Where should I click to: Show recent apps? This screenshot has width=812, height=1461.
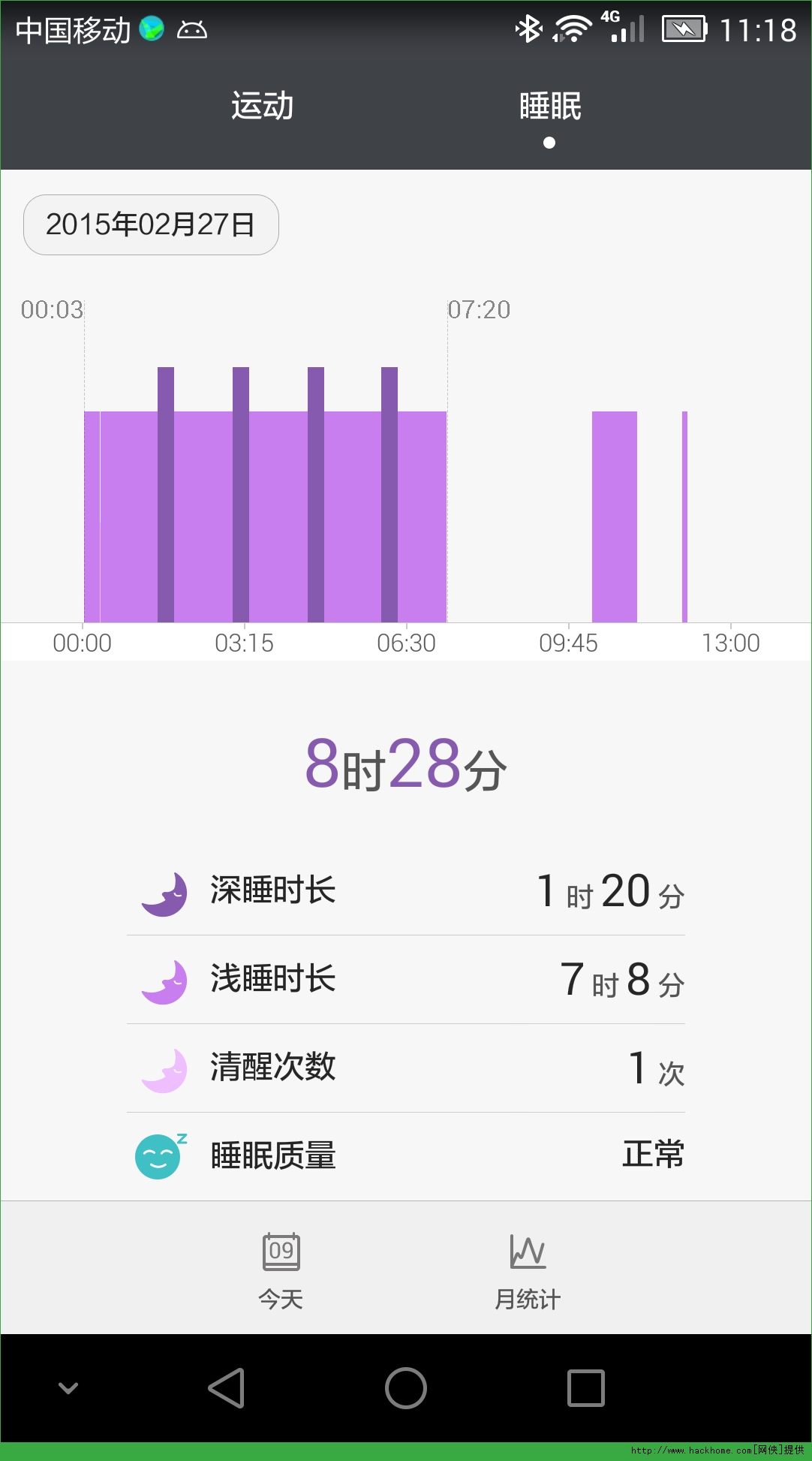coord(586,1387)
